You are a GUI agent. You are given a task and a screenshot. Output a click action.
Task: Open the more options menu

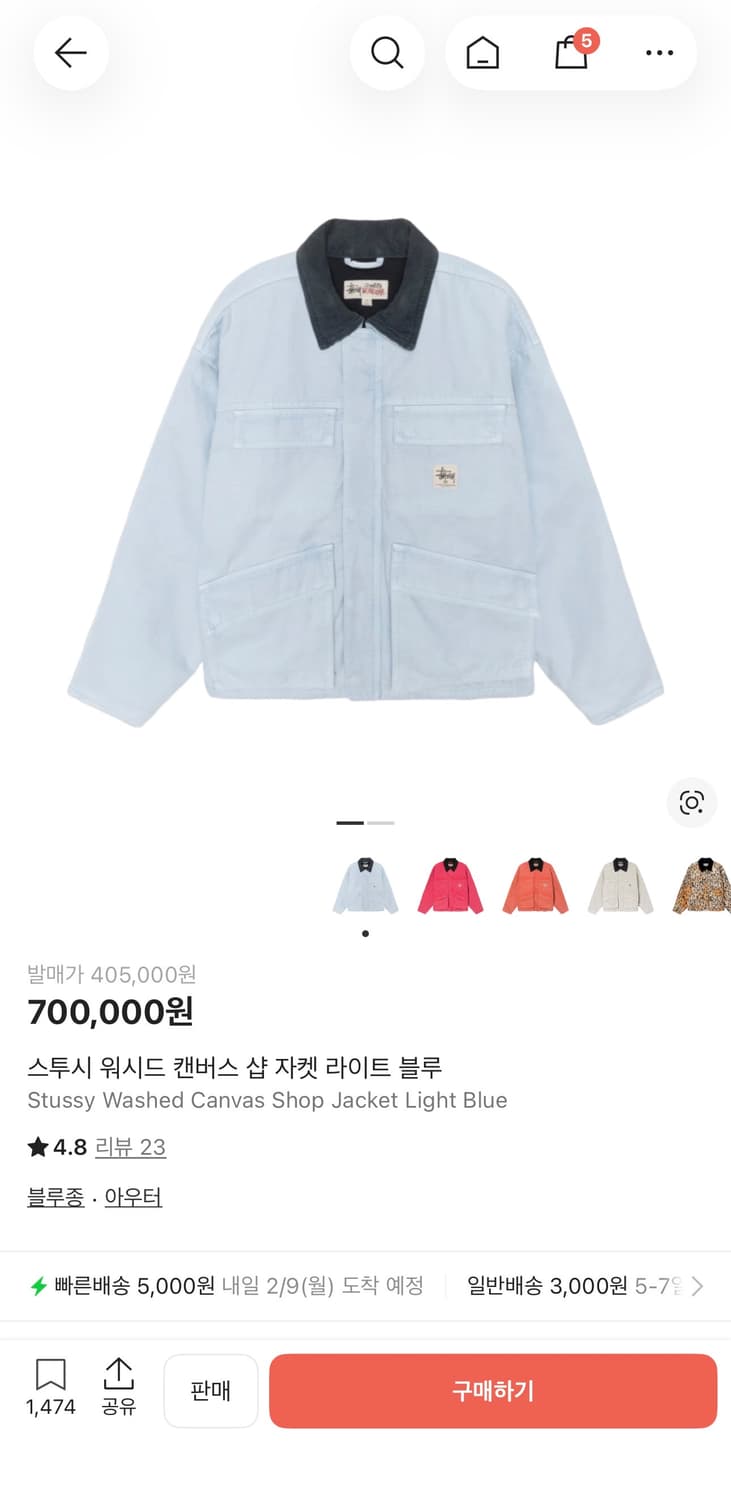[660, 52]
